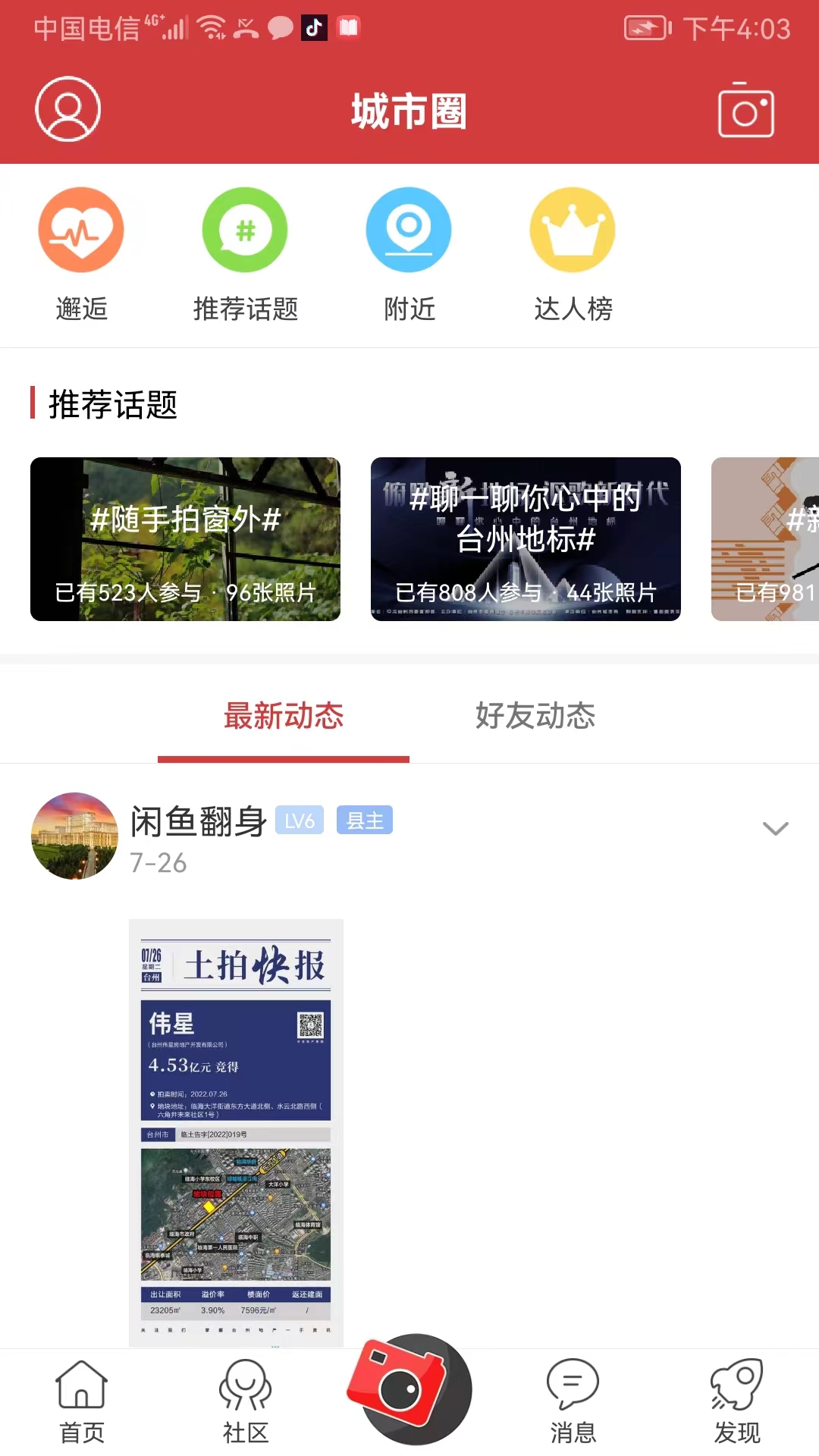This screenshot has width=819, height=1456.
Task: Open the 消息 chat icon in bottom bar
Action: [x=573, y=1386]
